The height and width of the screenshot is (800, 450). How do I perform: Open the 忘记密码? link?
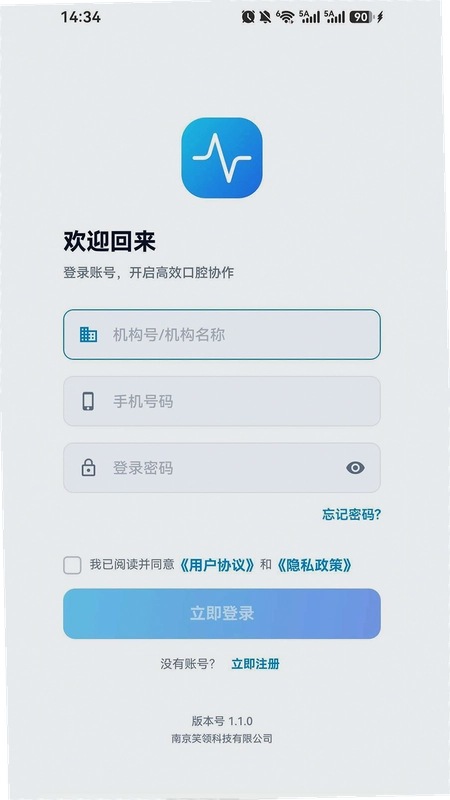tap(352, 515)
